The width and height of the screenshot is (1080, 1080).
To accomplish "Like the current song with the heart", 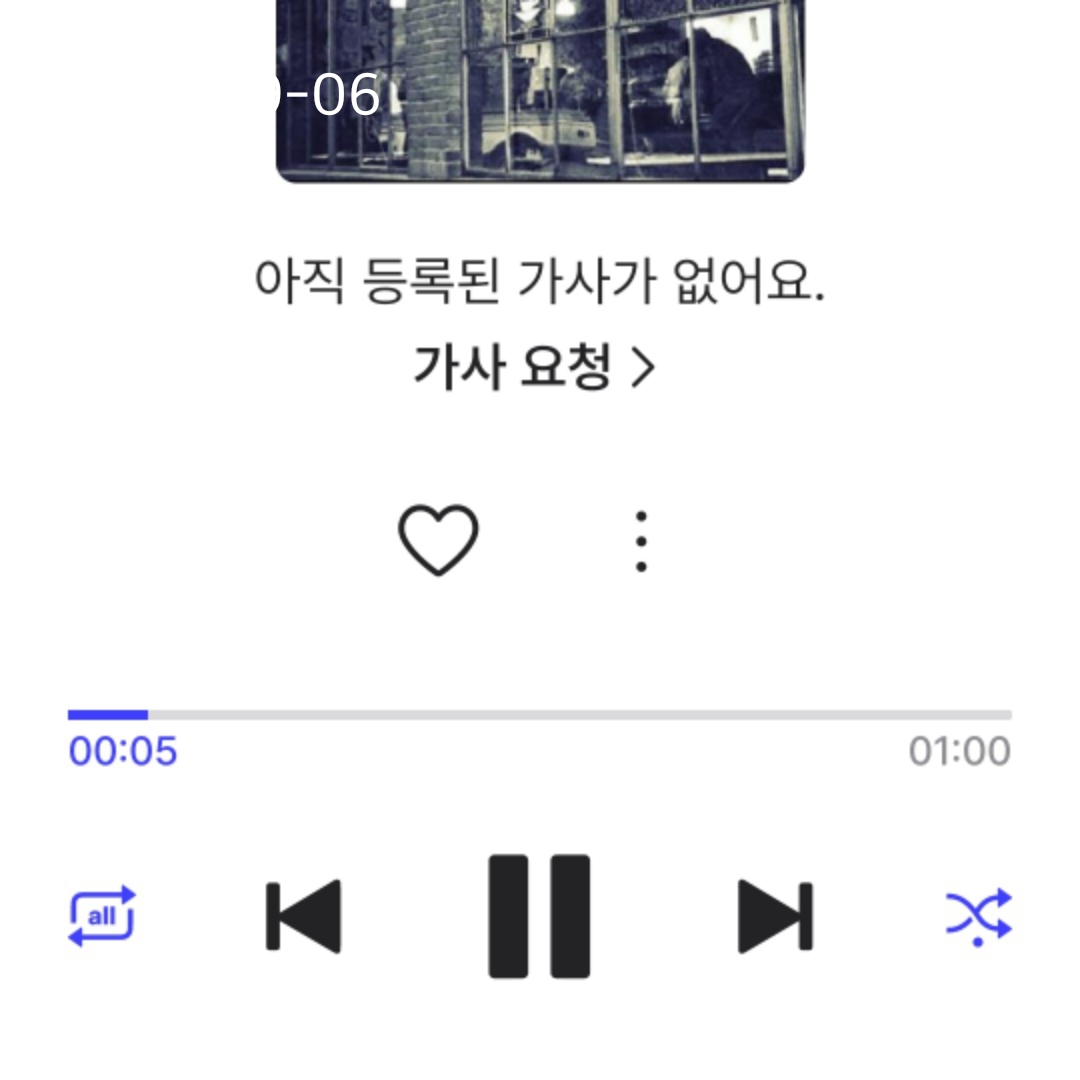I will coord(438,540).
